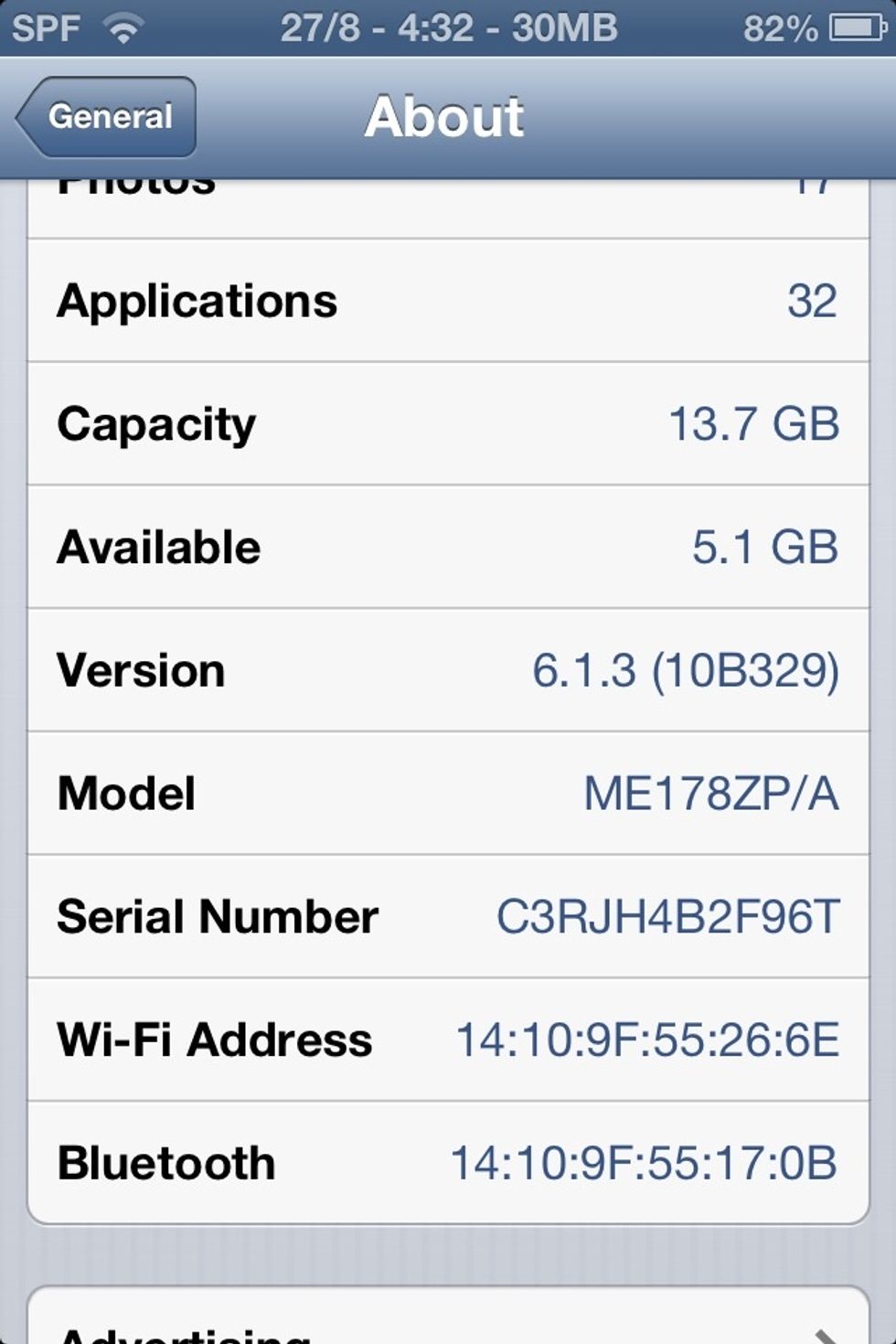Tap the Wi-Fi signal icon
The height and width of the screenshot is (1344, 896).
click(123, 26)
